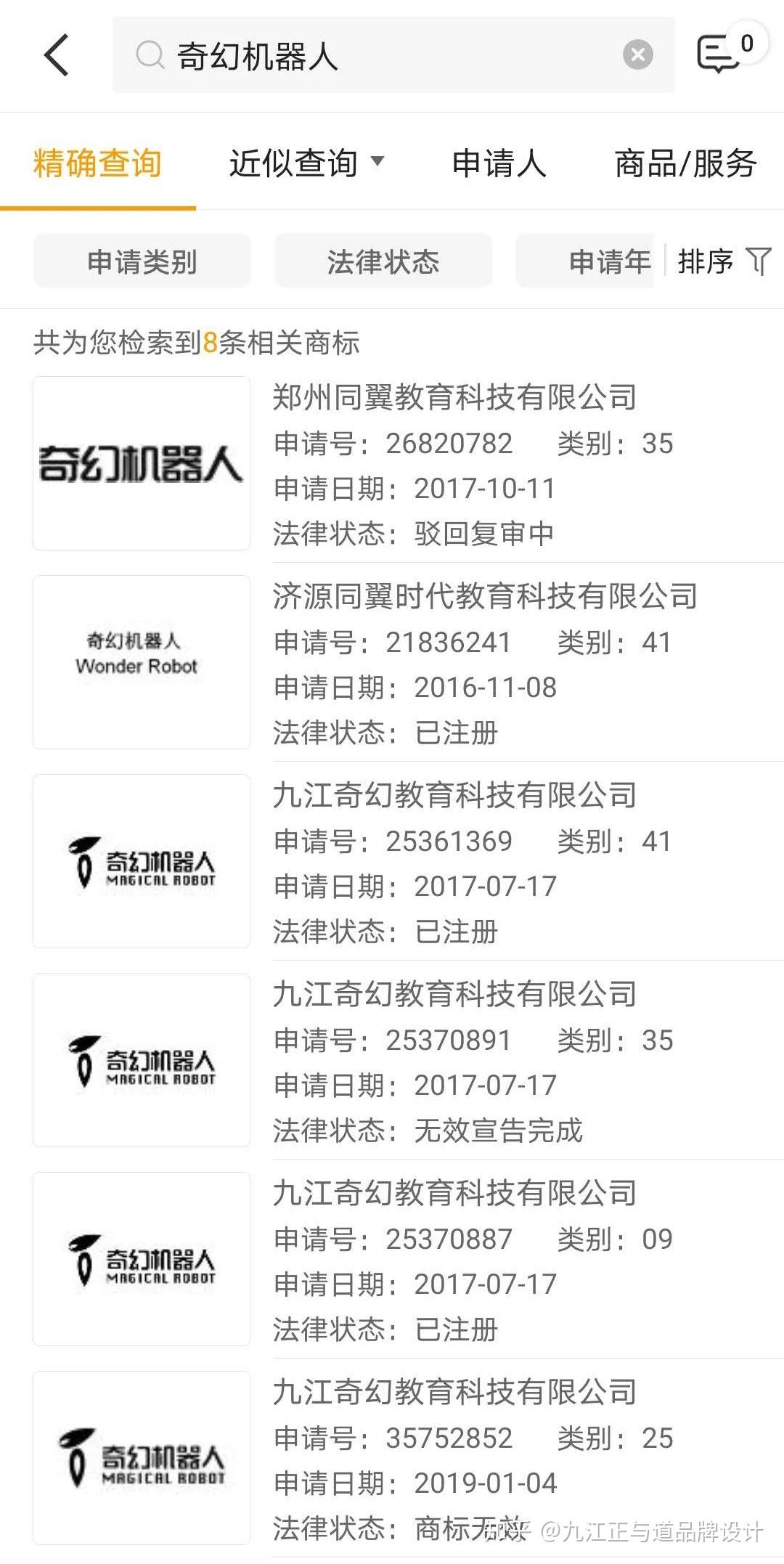The height and width of the screenshot is (1564, 784).
Task: Expand the 近似查询 dropdown tab
Action: (x=306, y=163)
